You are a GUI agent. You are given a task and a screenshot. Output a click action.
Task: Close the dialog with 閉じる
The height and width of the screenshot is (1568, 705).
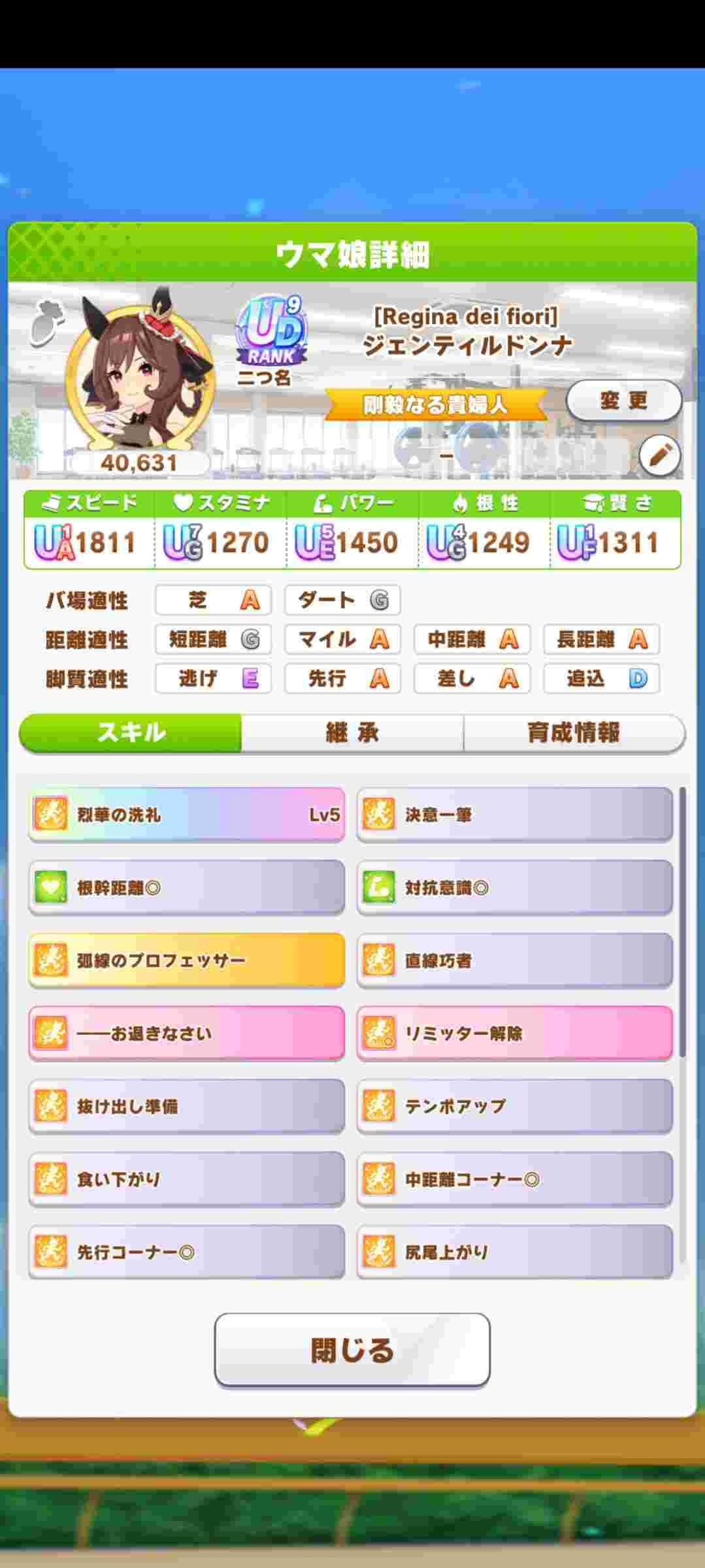click(x=352, y=1350)
